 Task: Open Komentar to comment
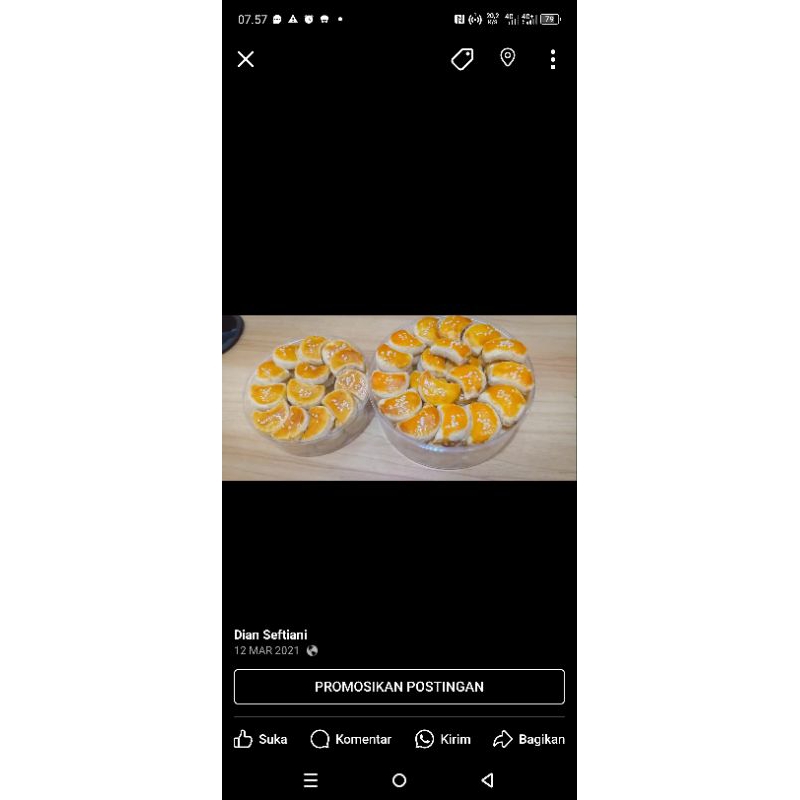click(351, 740)
